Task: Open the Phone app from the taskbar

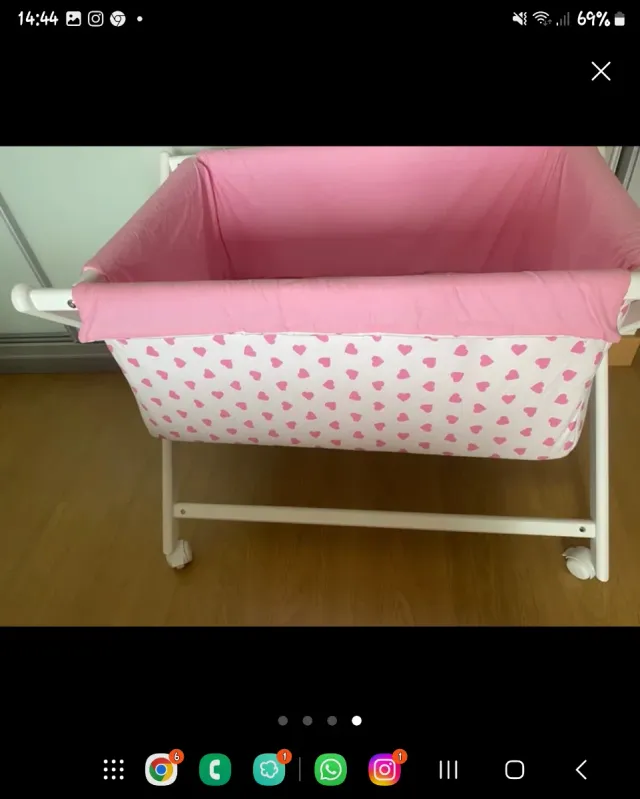Action: tap(214, 769)
